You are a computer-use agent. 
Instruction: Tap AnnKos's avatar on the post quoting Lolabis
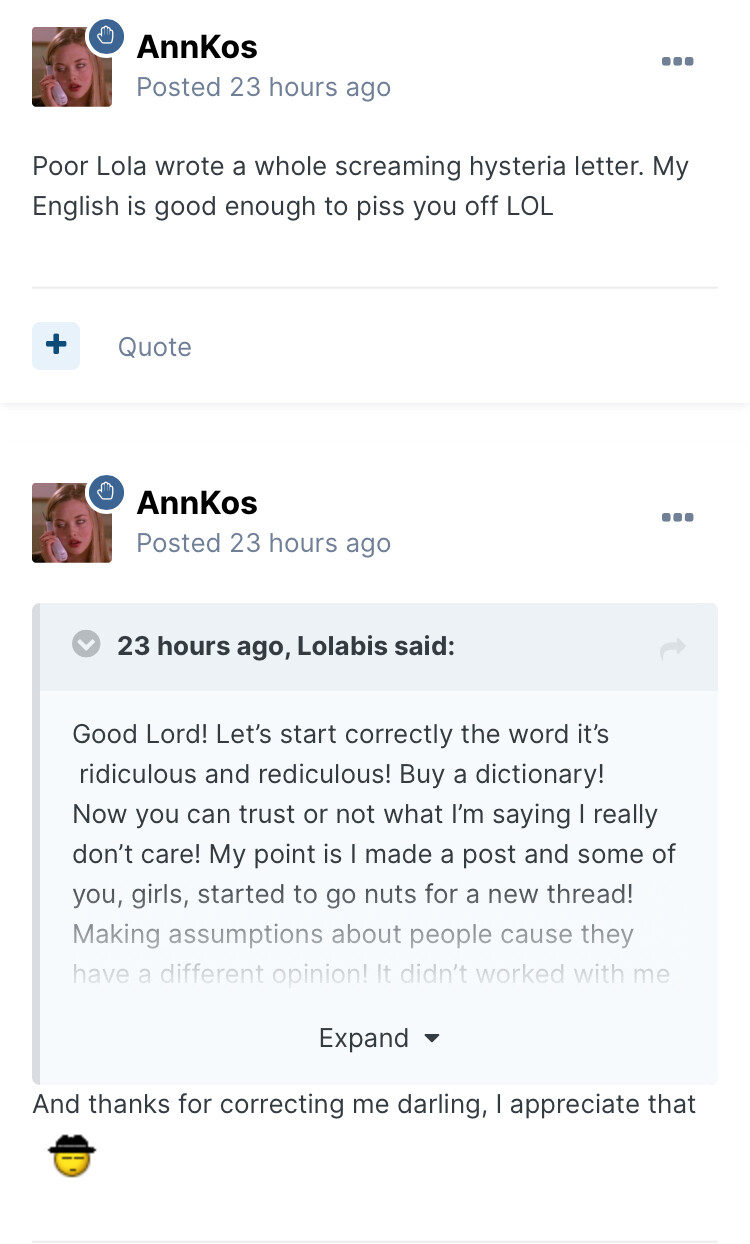coord(71,522)
